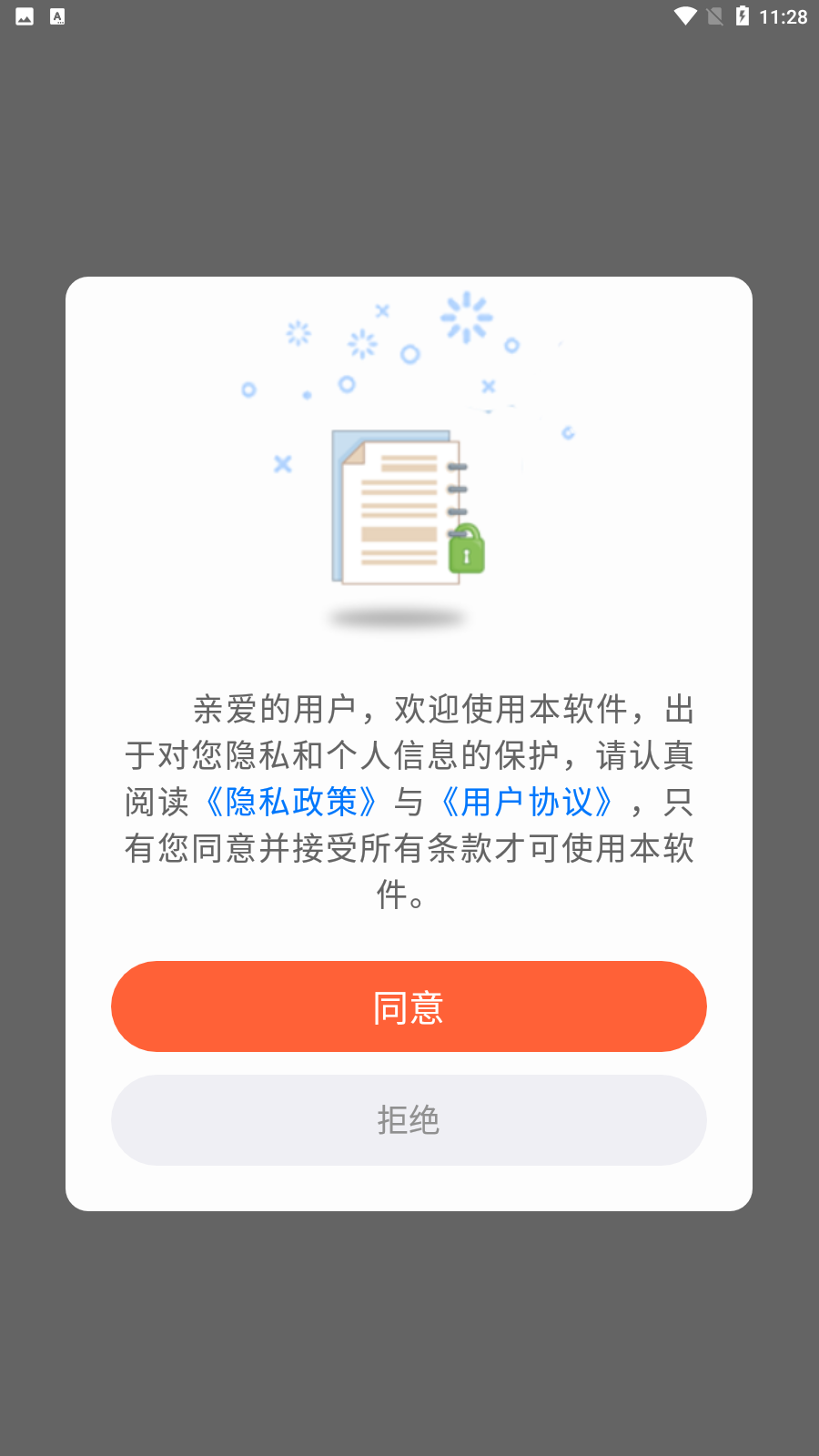Decline the privacy terms with 拒绝
Screen dimensions: 819x1456
[409, 1120]
